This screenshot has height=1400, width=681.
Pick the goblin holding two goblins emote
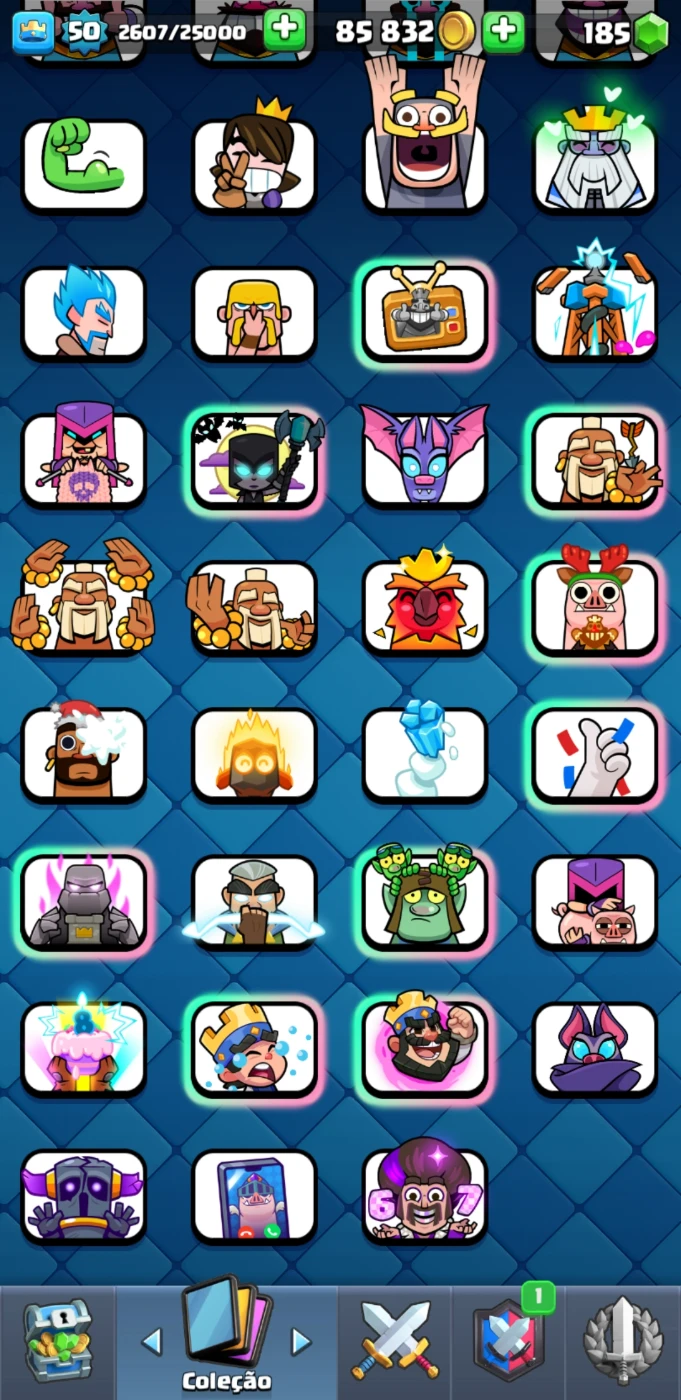[424, 900]
